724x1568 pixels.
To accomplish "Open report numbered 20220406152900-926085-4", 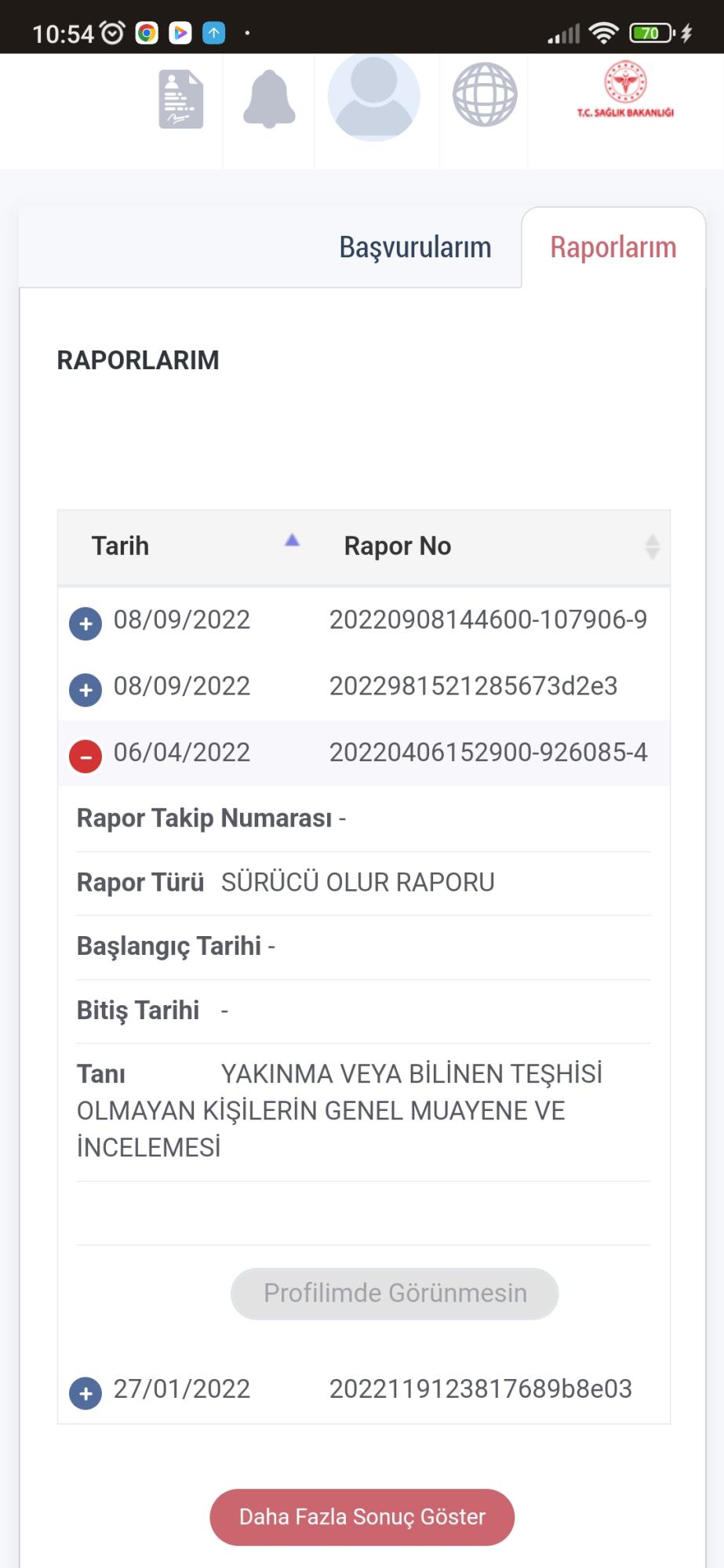I will pos(488,753).
